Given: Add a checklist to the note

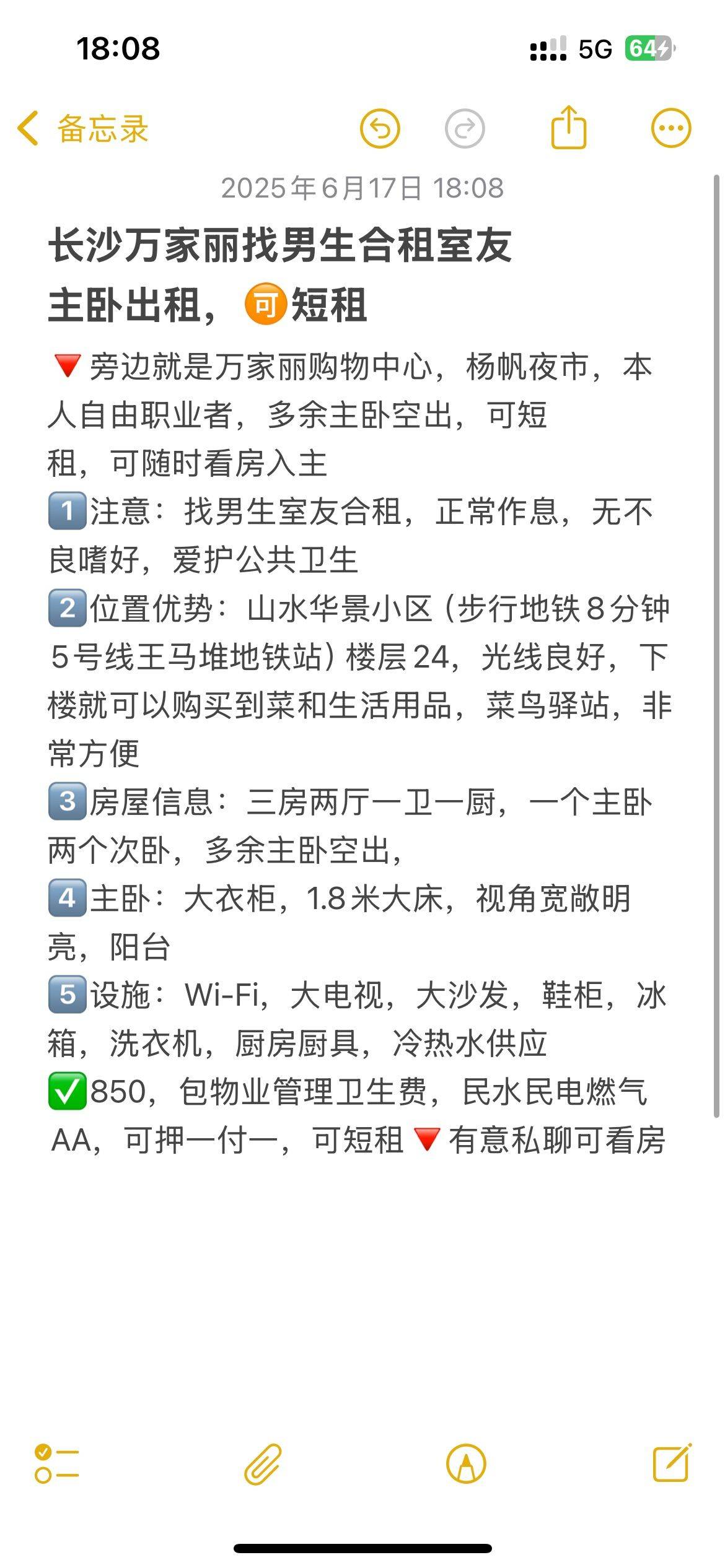Looking at the screenshot, I should (56, 1464).
